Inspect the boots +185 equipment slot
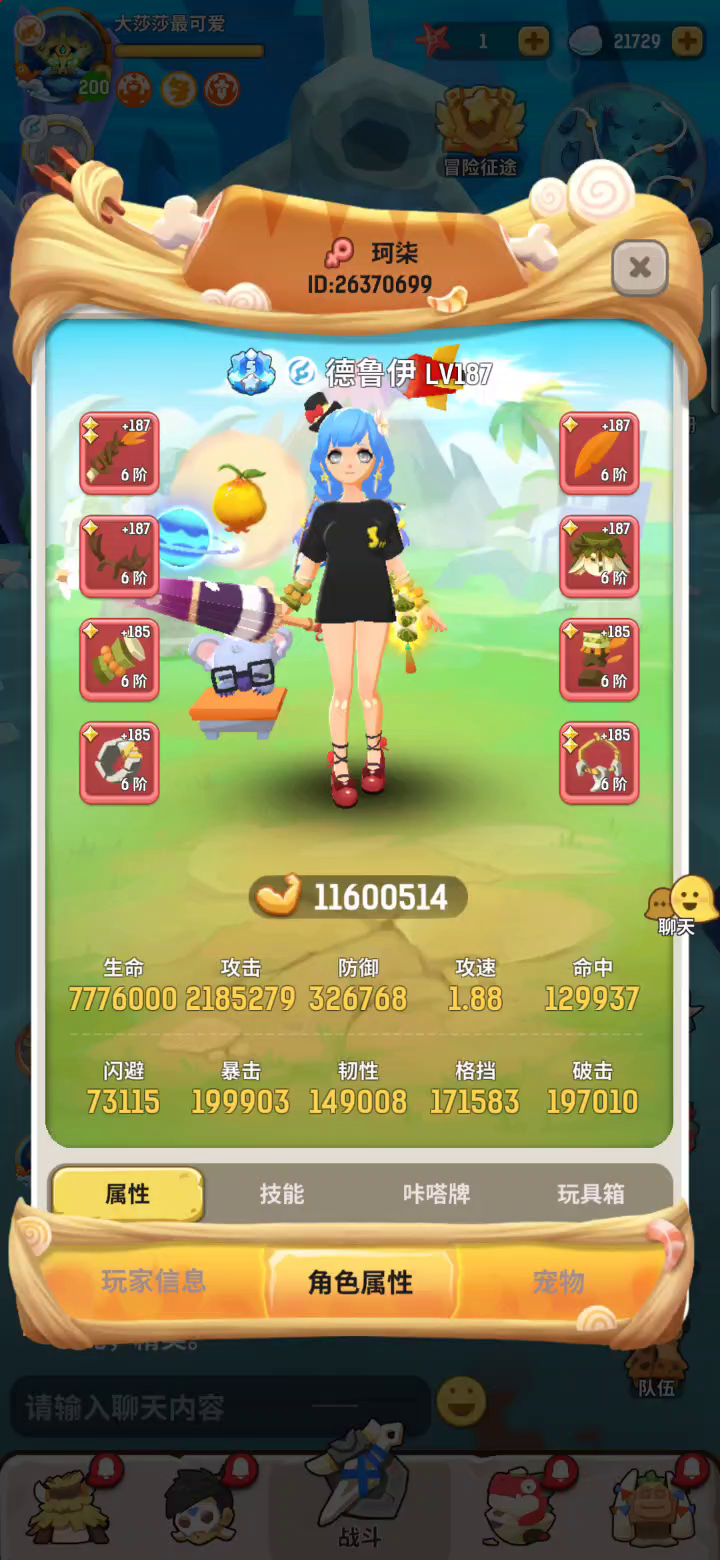 (599, 660)
